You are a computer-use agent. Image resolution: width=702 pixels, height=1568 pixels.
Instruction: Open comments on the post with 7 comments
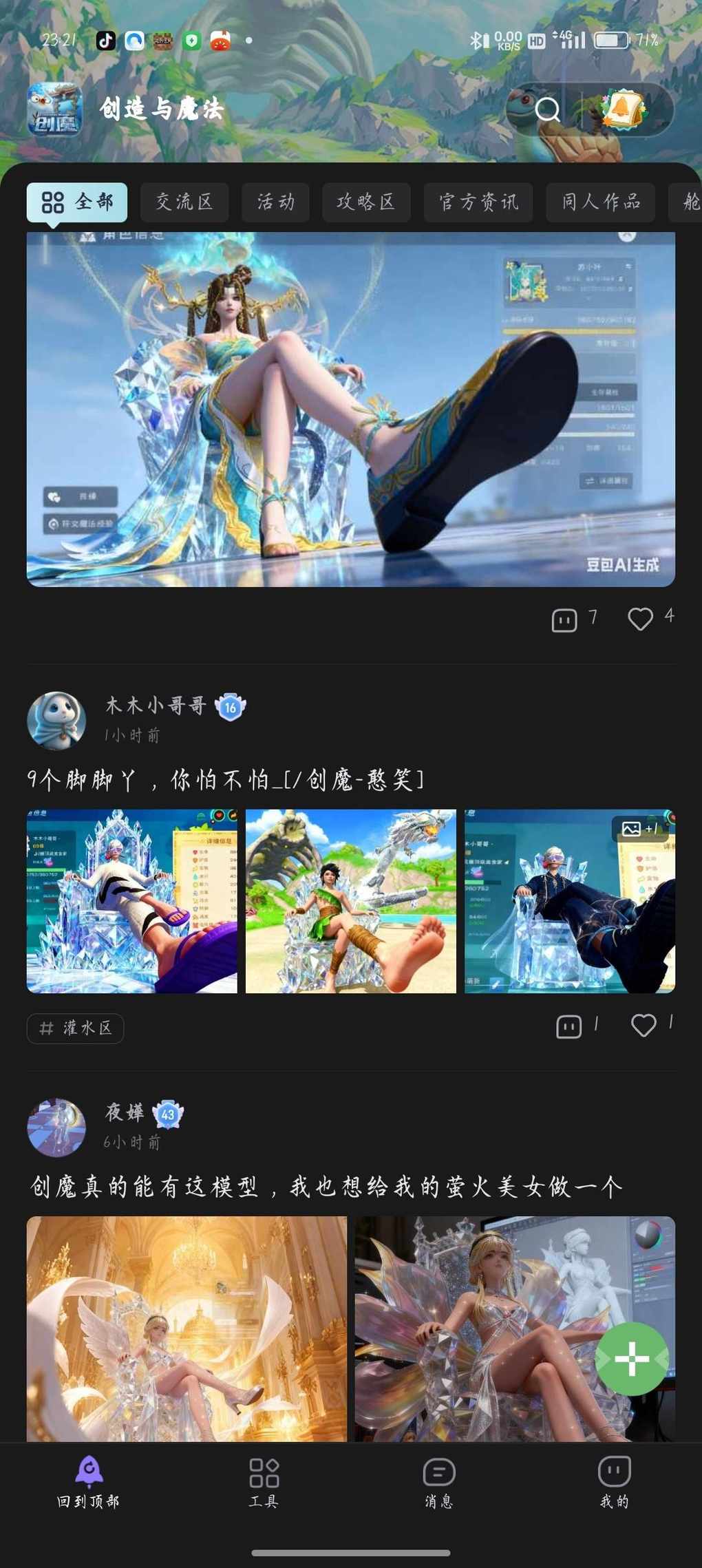pos(564,620)
